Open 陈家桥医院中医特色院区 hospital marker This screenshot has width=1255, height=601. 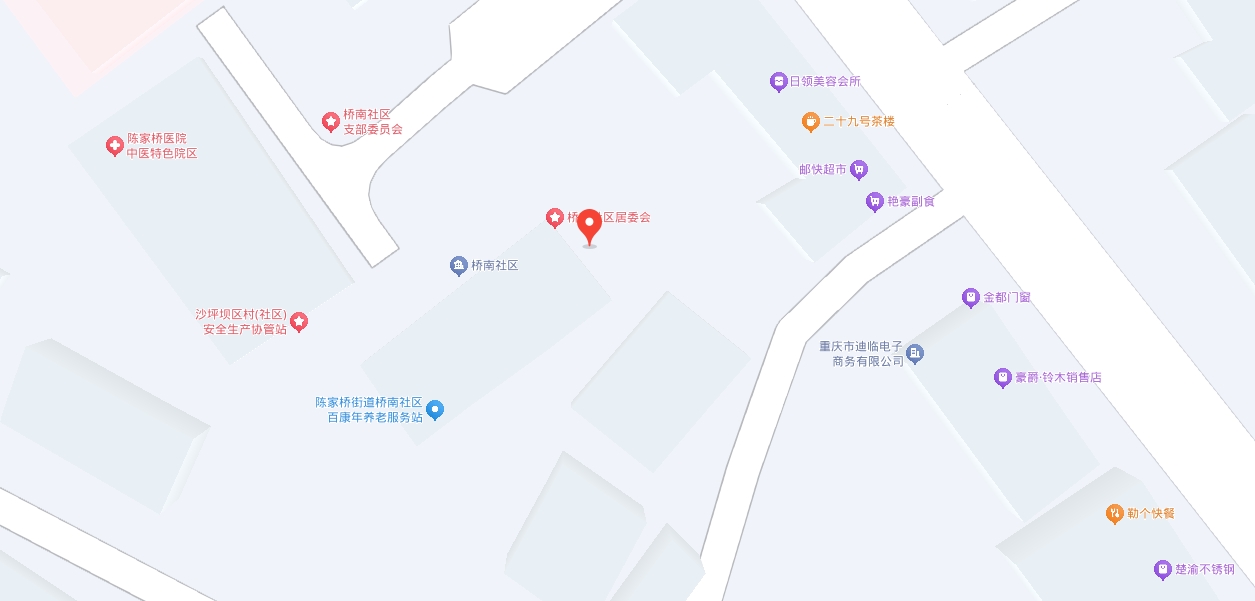click(115, 146)
